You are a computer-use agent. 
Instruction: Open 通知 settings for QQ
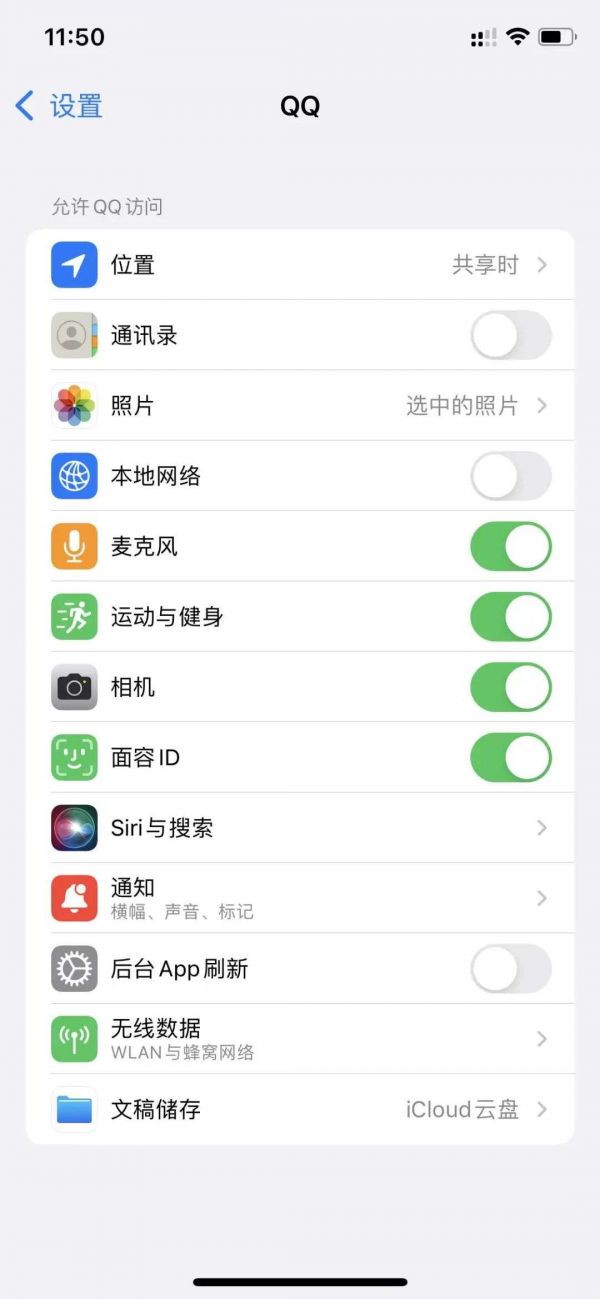300,898
